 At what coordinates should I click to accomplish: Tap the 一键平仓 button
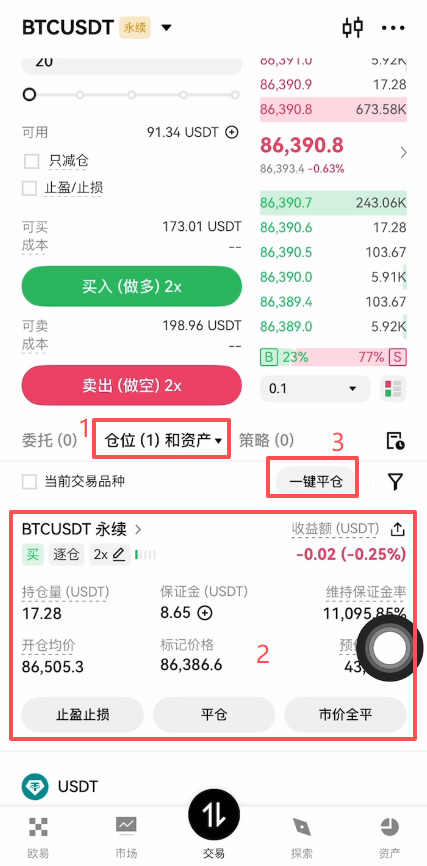pyautogui.click(x=316, y=482)
